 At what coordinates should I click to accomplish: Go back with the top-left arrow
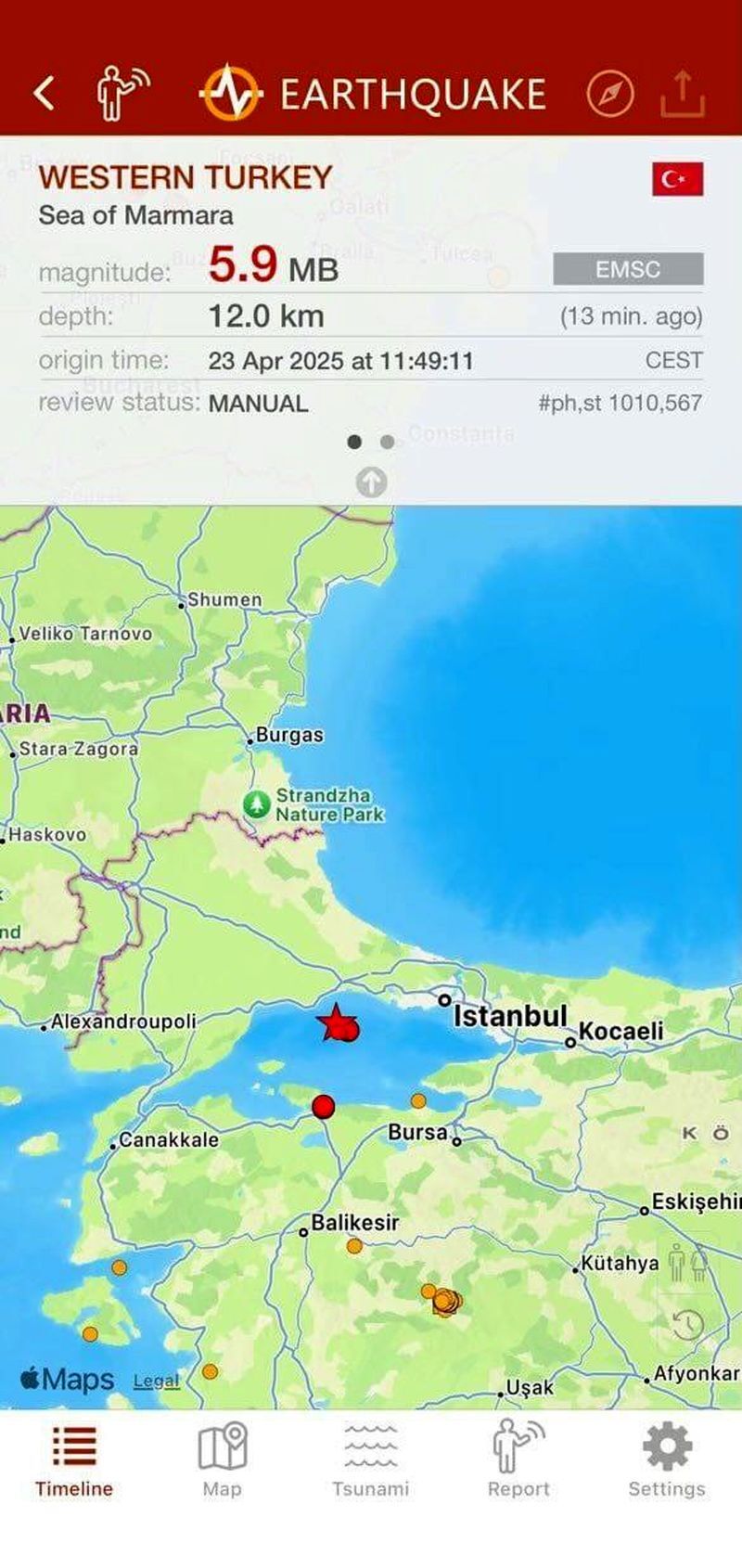point(44,93)
